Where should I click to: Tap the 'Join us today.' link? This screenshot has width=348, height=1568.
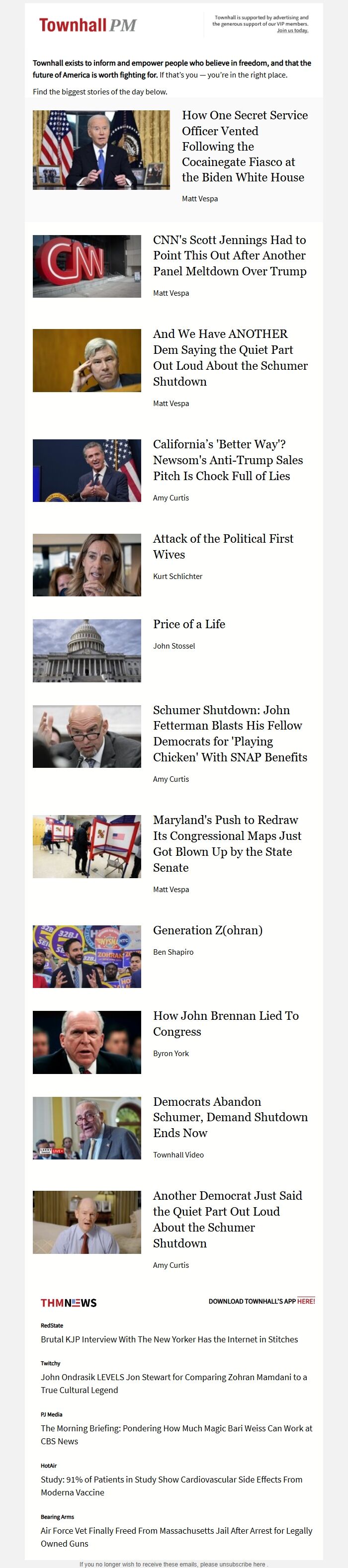[x=292, y=30]
